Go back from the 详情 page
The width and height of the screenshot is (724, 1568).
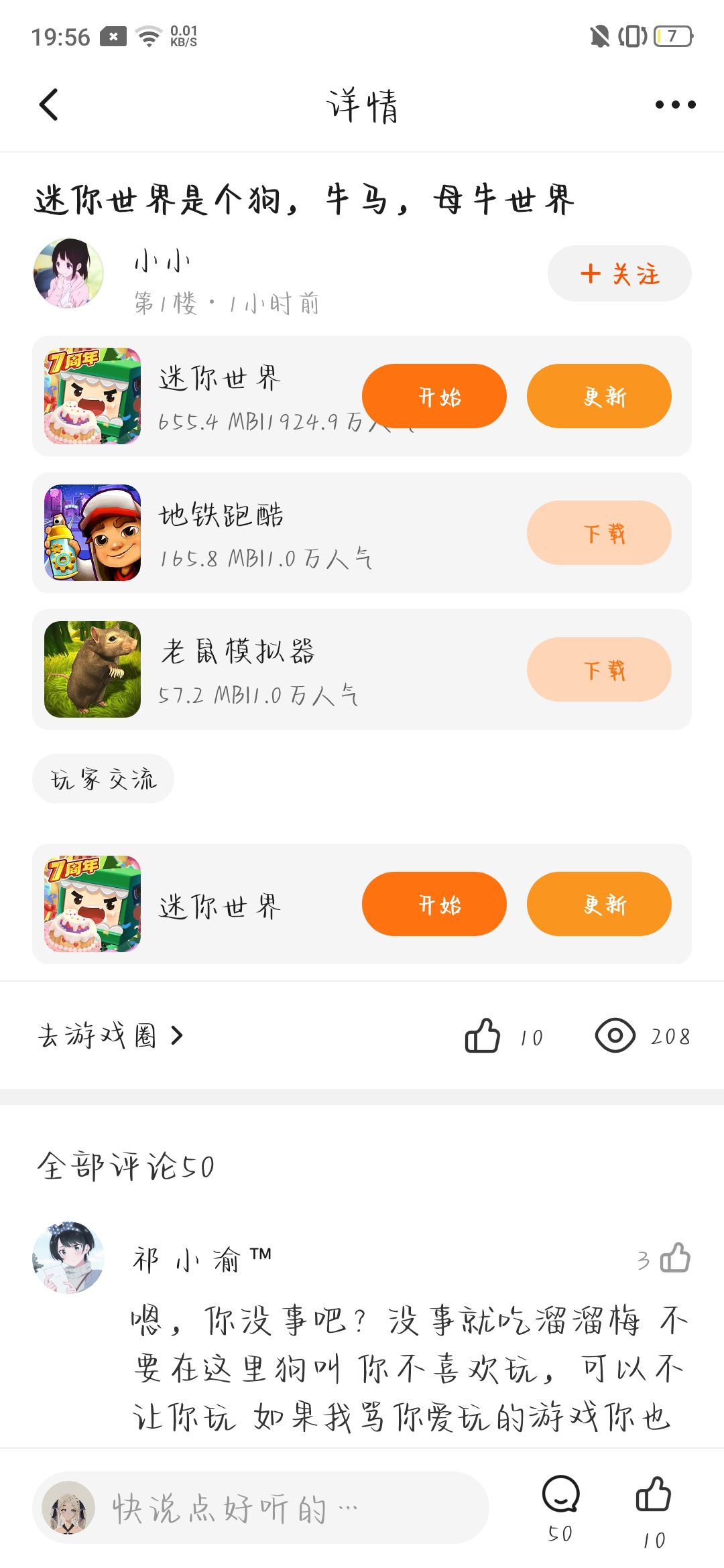[x=49, y=105]
